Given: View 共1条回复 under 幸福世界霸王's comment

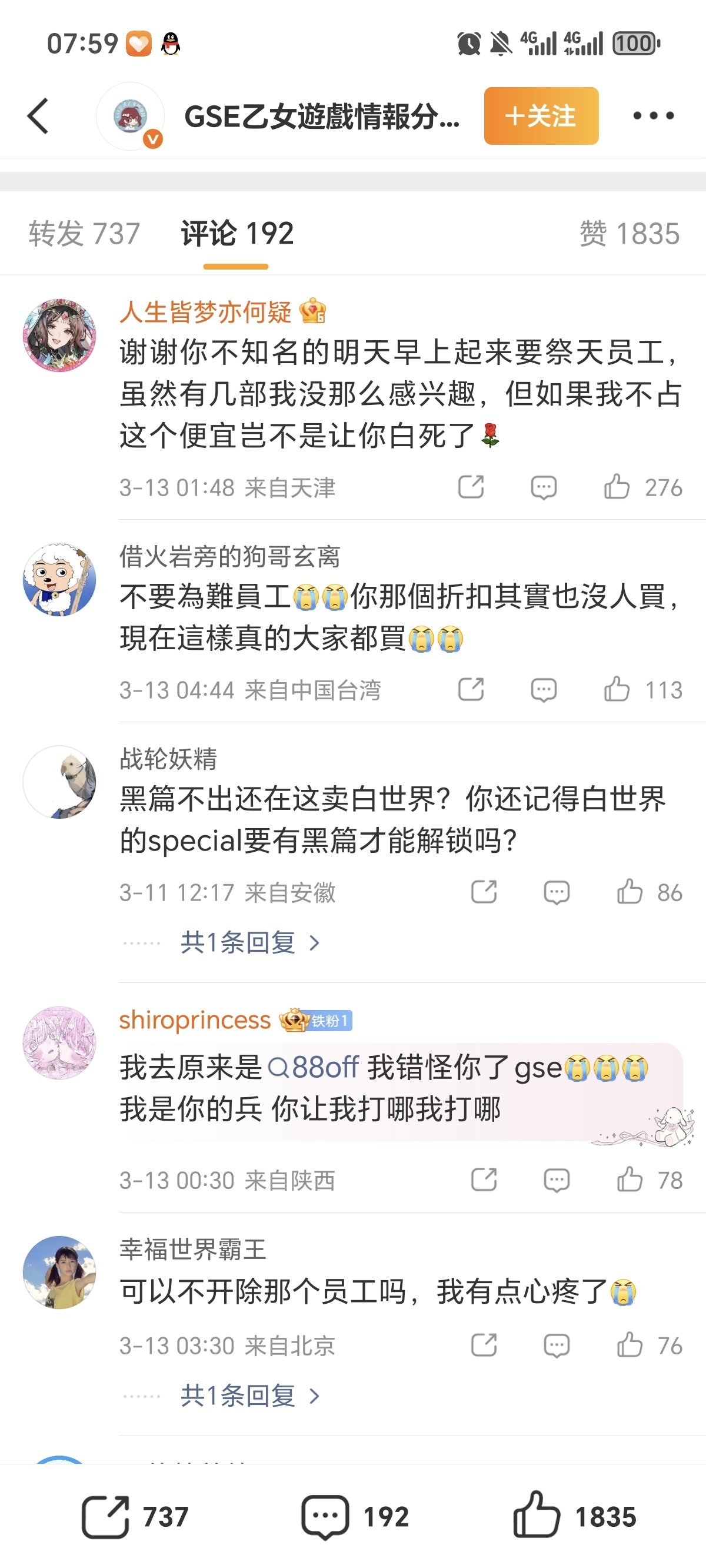Looking at the screenshot, I should (x=249, y=1395).
